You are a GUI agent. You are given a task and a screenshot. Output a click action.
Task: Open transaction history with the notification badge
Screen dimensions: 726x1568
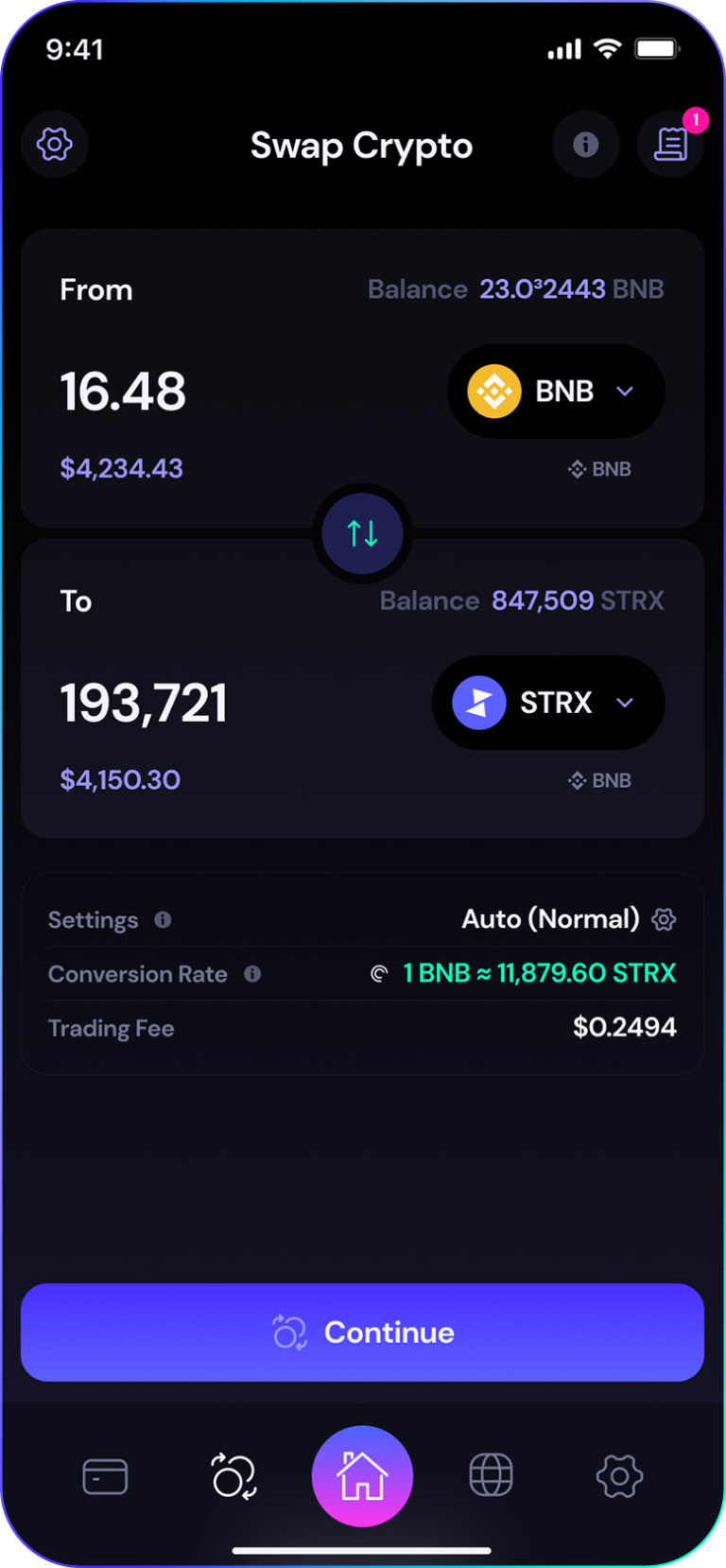[x=670, y=144]
